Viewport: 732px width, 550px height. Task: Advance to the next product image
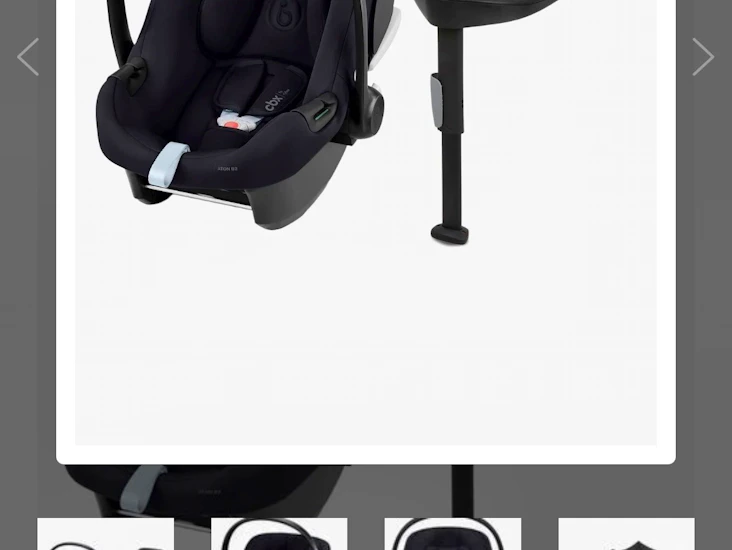click(703, 57)
